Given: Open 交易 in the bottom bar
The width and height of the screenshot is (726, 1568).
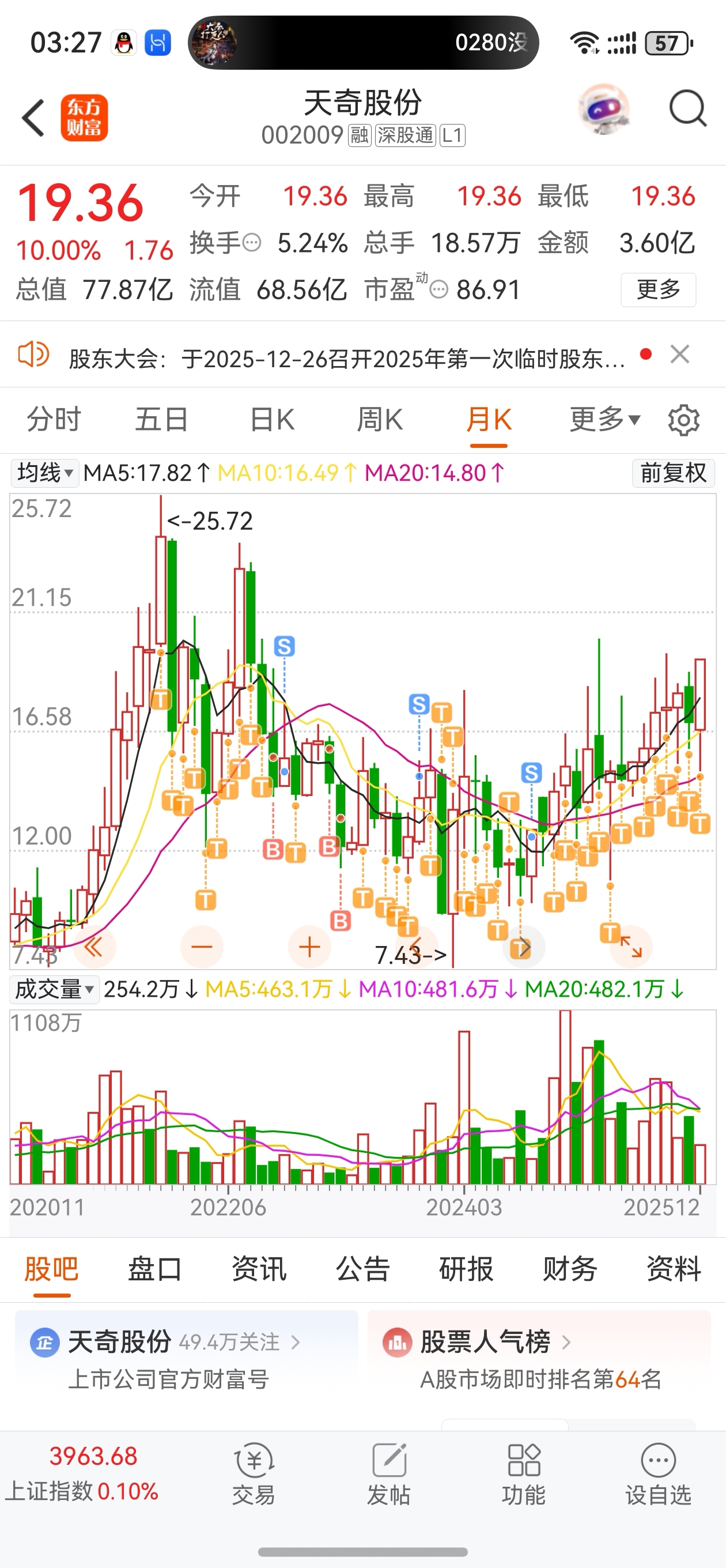Looking at the screenshot, I should [x=254, y=1473].
